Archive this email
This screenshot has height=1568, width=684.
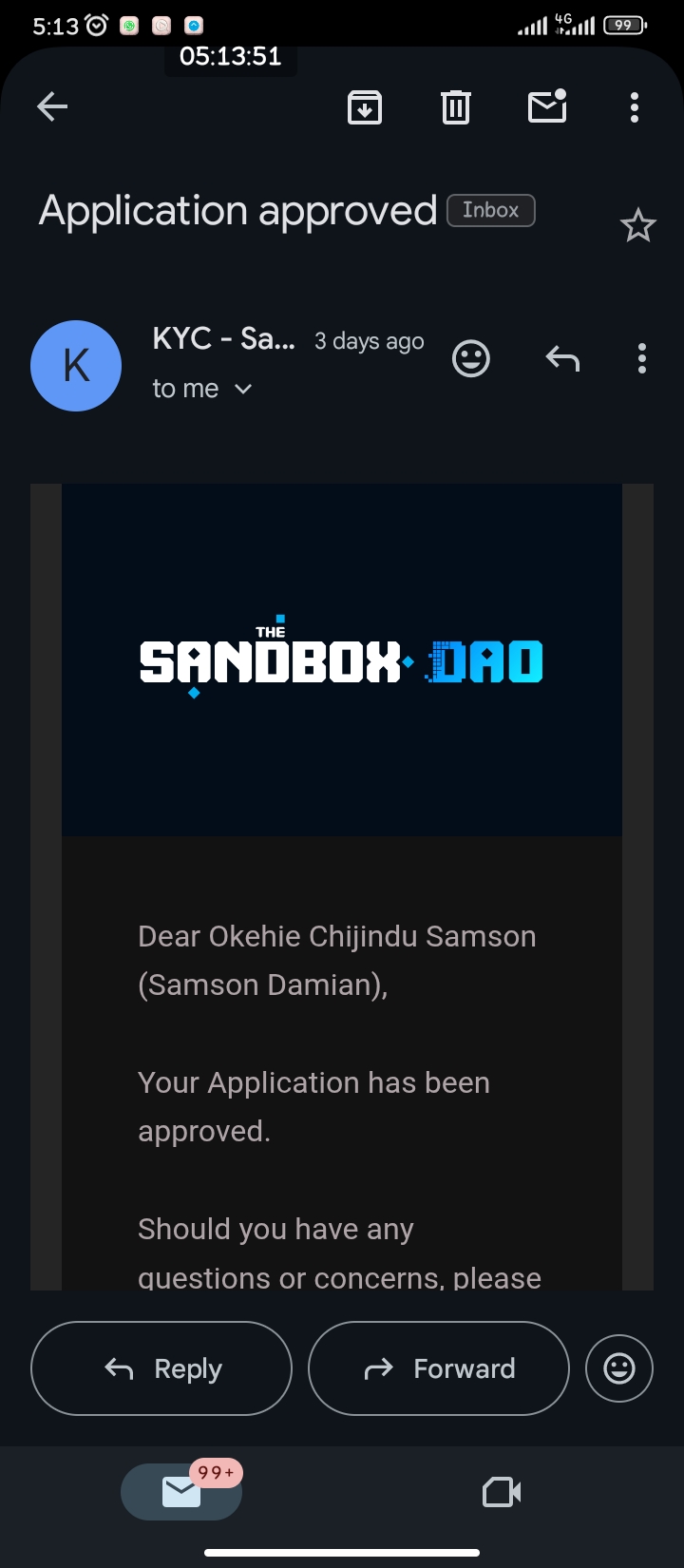365,107
